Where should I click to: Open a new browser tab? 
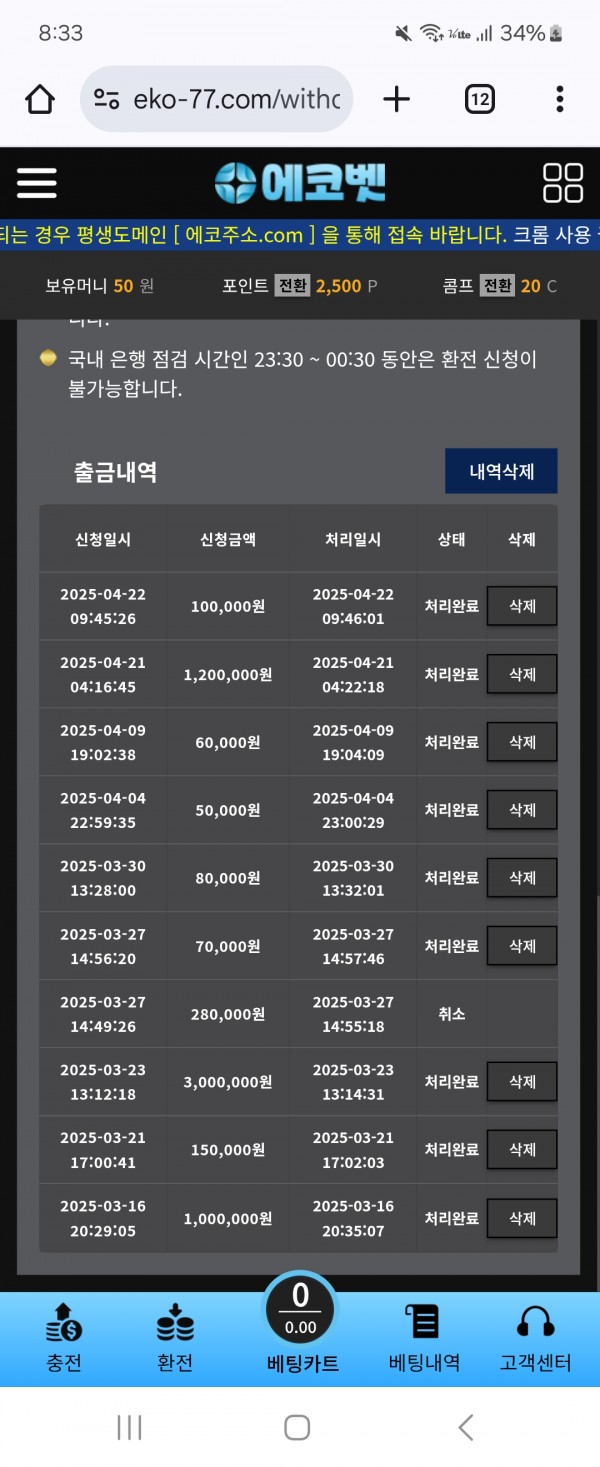[397, 99]
